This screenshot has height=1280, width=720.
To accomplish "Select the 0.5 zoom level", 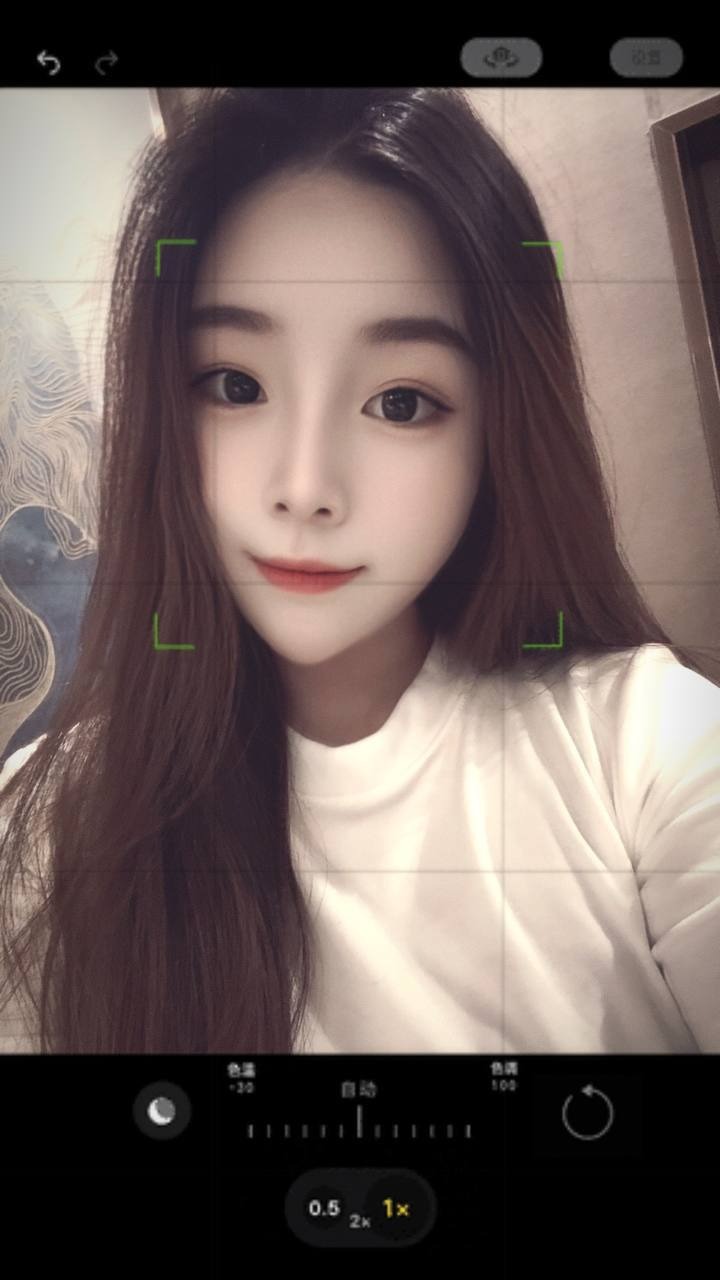I will tap(323, 1208).
